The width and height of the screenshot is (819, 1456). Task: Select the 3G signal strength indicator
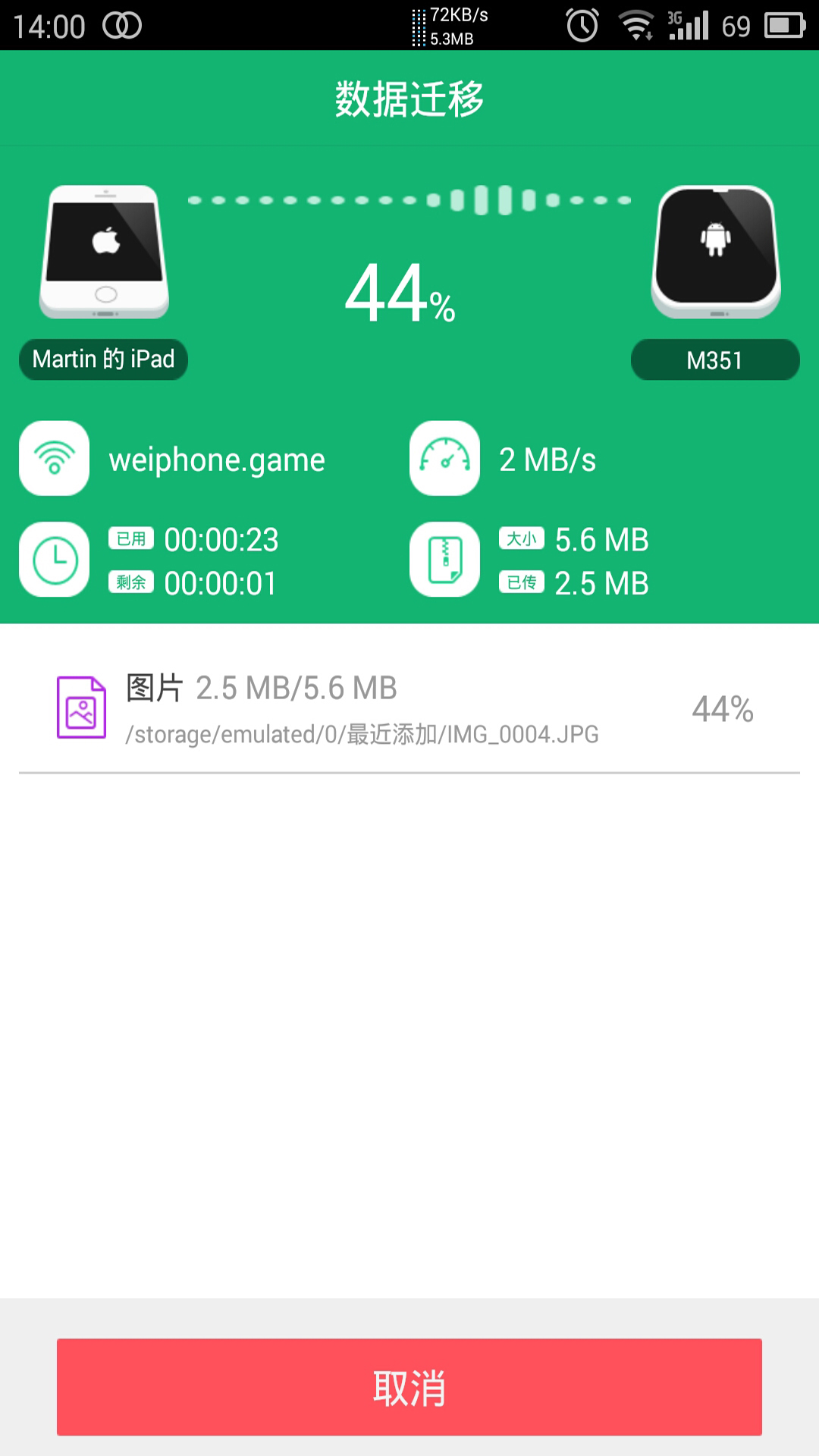[686, 23]
